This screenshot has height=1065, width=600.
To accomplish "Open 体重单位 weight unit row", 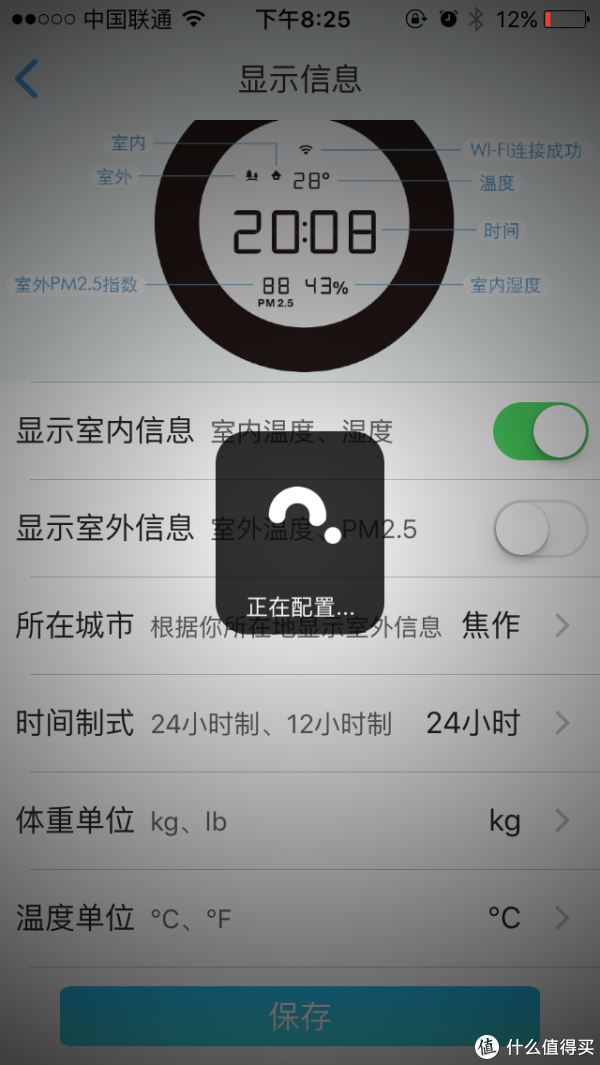I will [300, 821].
